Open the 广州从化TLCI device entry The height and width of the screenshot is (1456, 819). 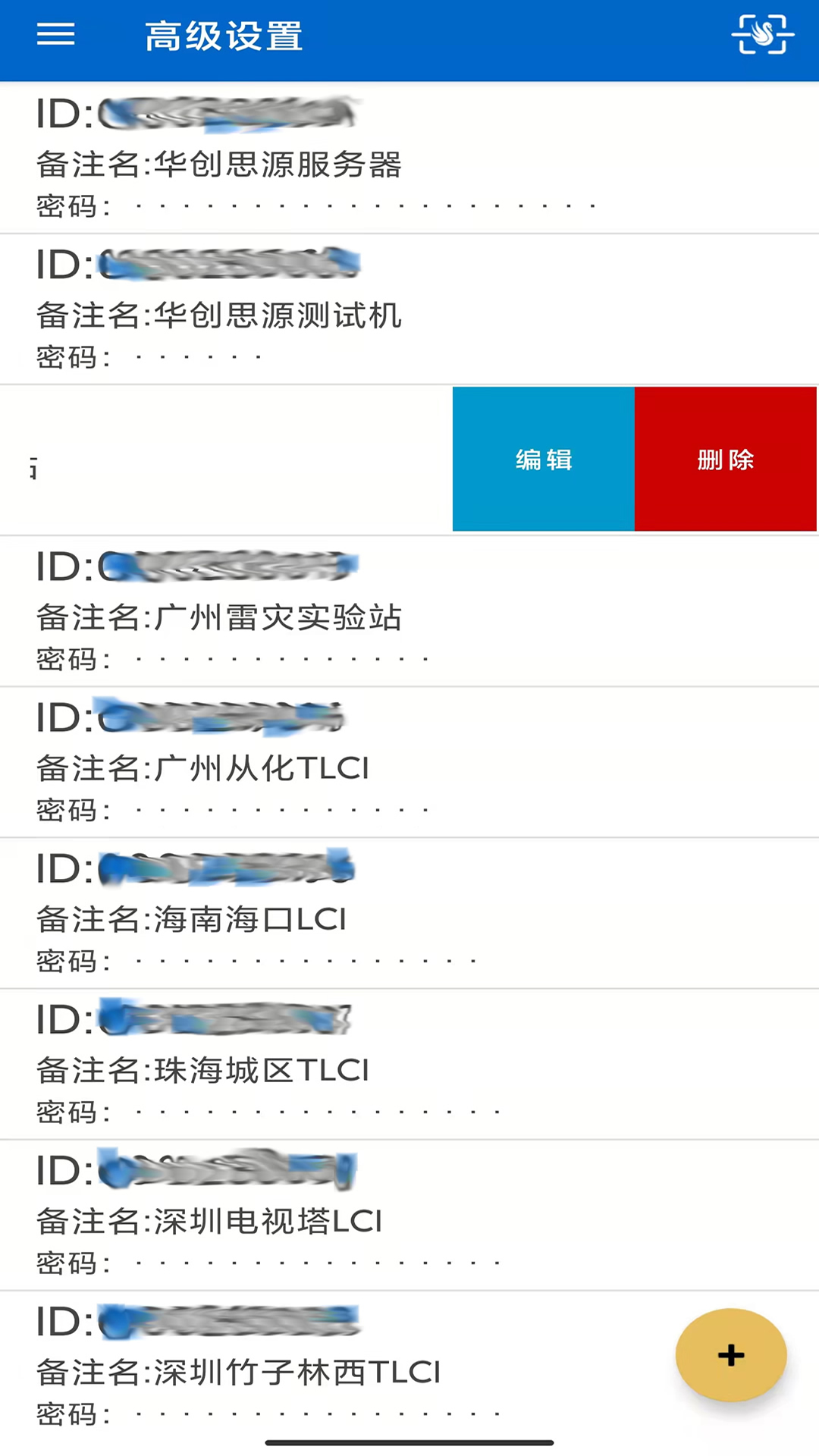click(303, 762)
